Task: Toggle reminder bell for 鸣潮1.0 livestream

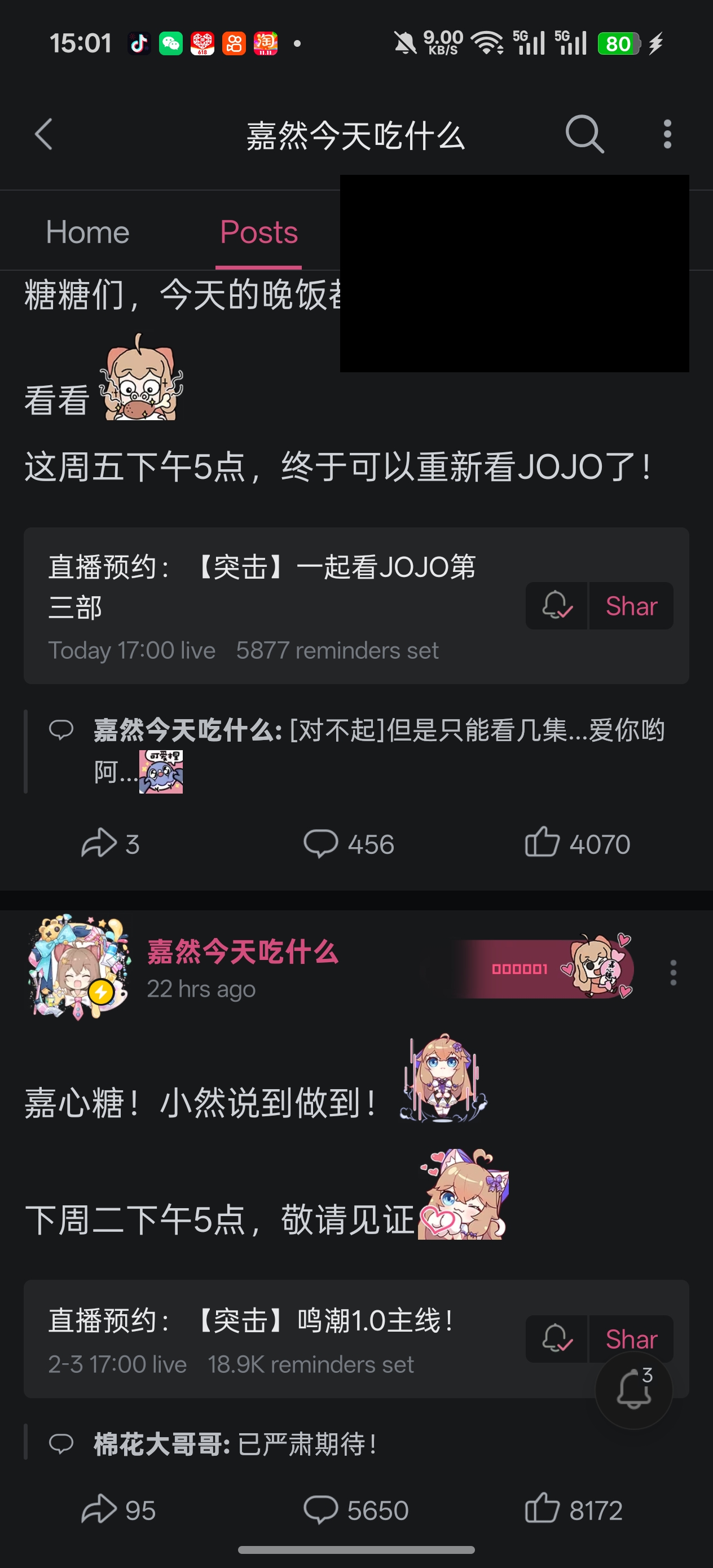Action: point(557,1338)
